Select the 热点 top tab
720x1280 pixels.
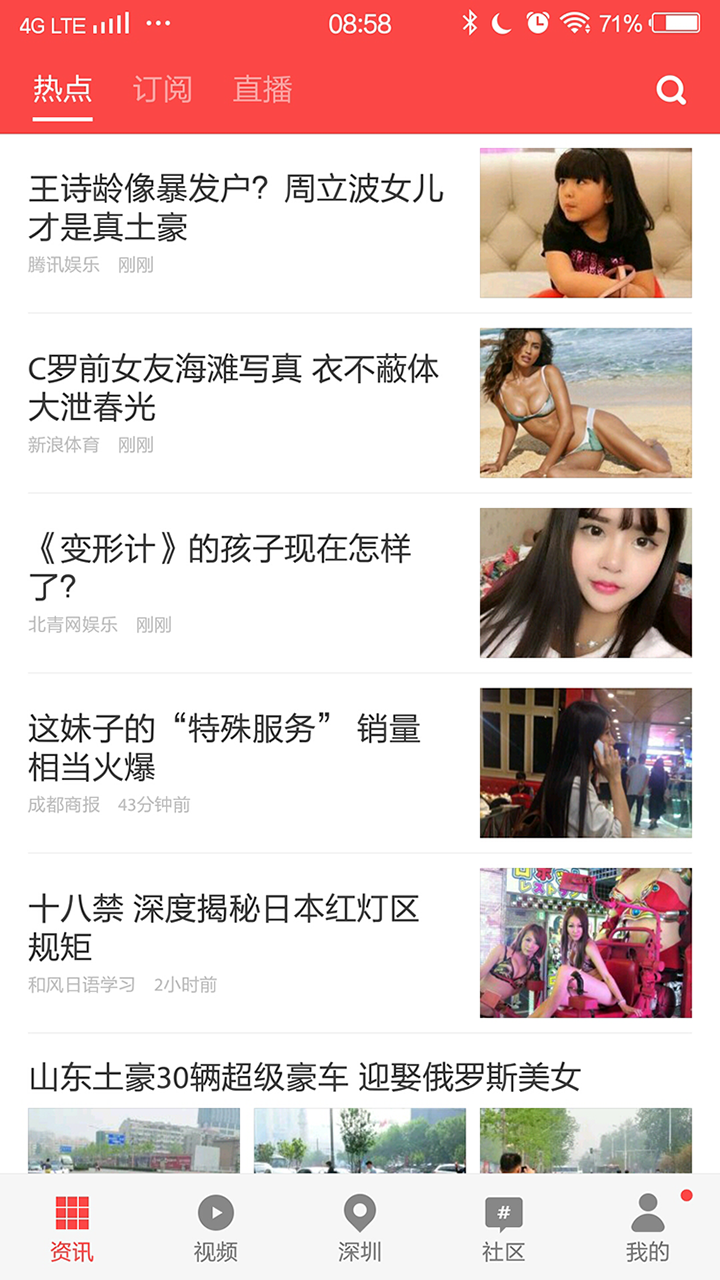(x=62, y=90)
